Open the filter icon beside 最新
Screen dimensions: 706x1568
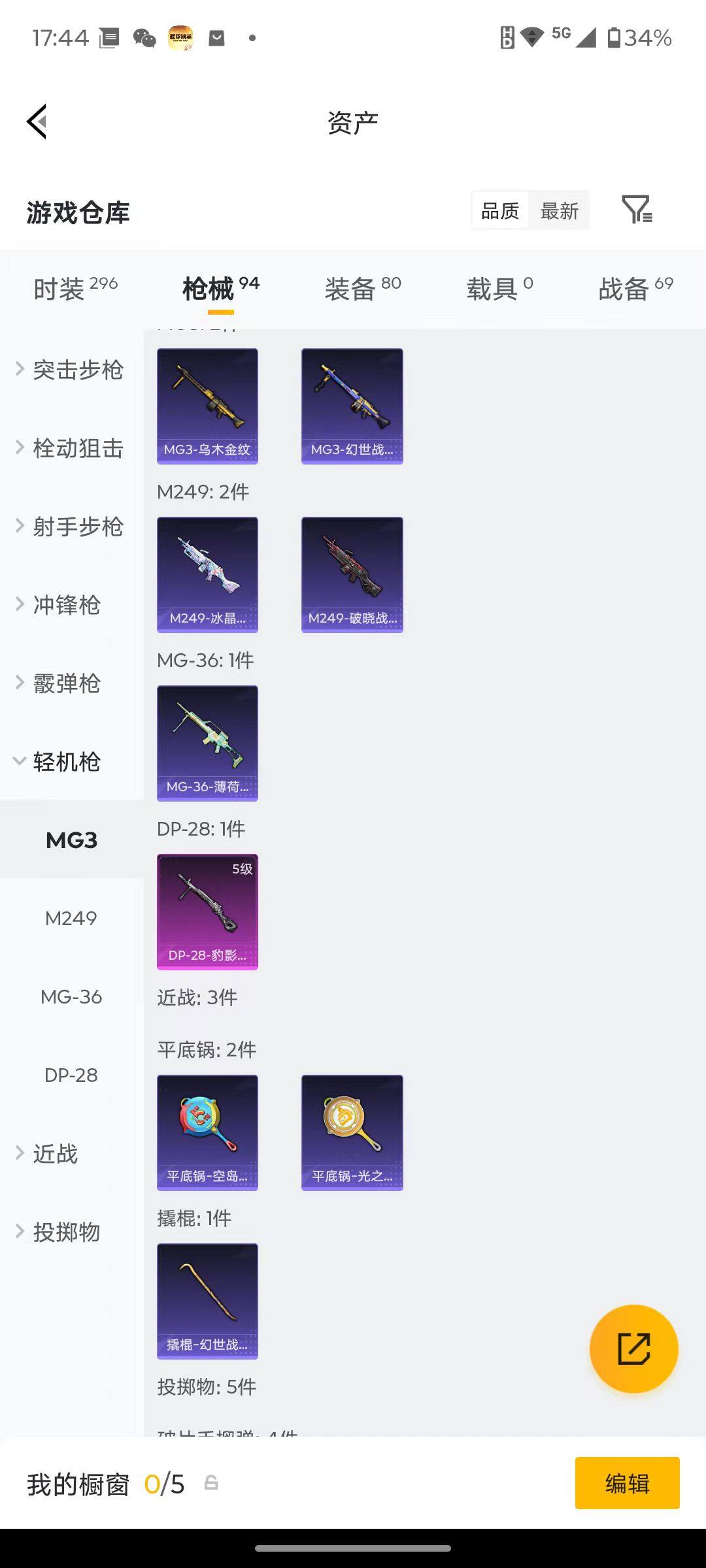(x=636, y=210)
